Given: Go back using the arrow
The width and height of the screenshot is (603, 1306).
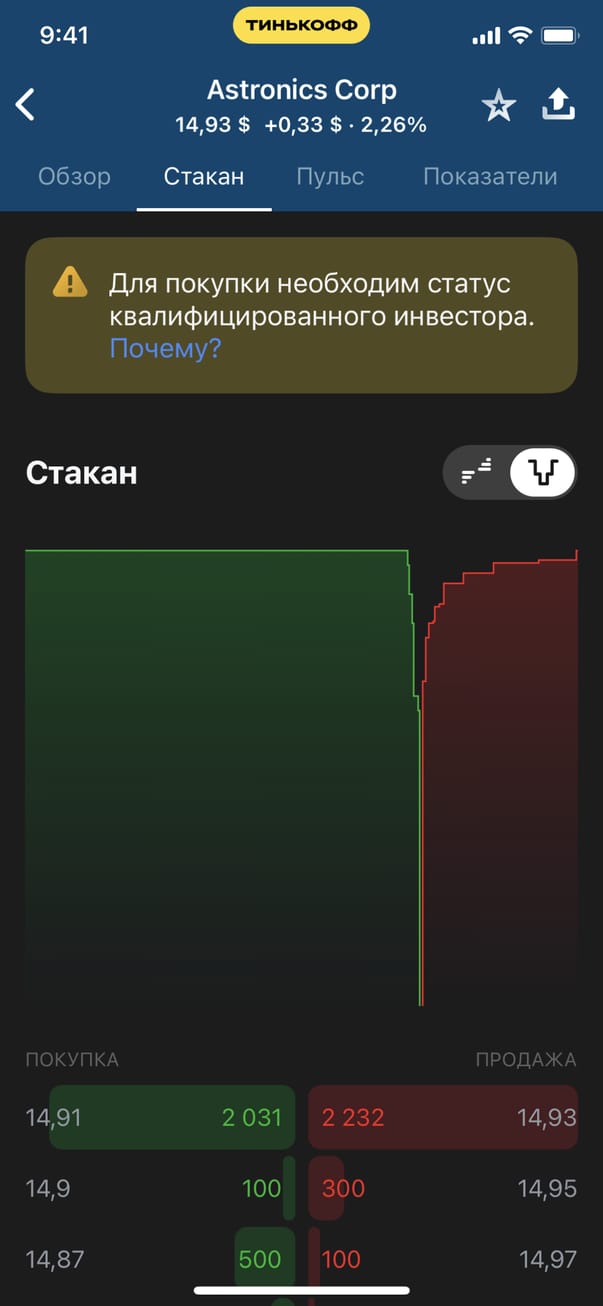Looking at the screenshot, I should [x=26, y=105].
